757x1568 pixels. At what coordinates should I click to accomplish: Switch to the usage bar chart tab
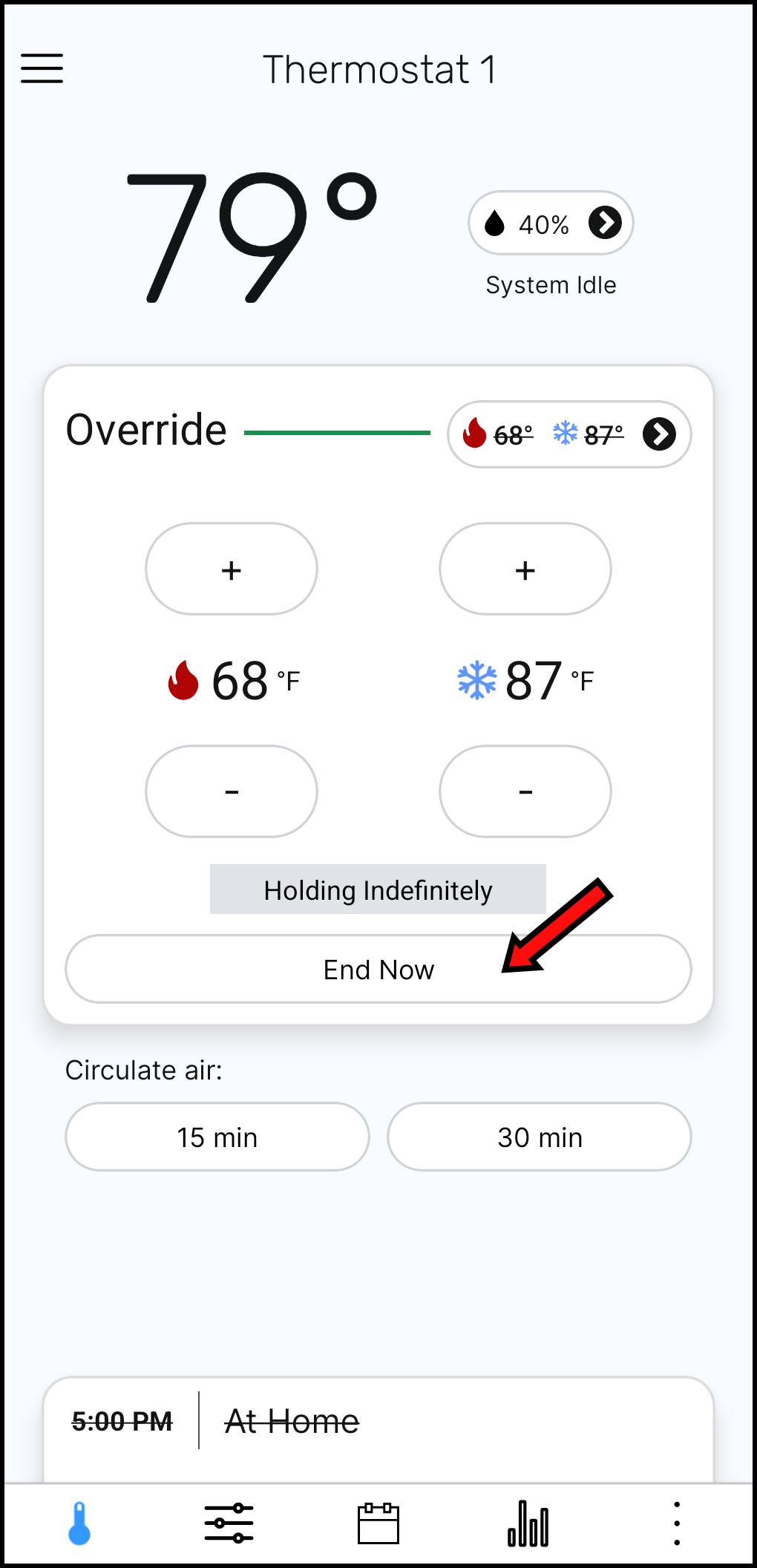(x=528, y=1523)
